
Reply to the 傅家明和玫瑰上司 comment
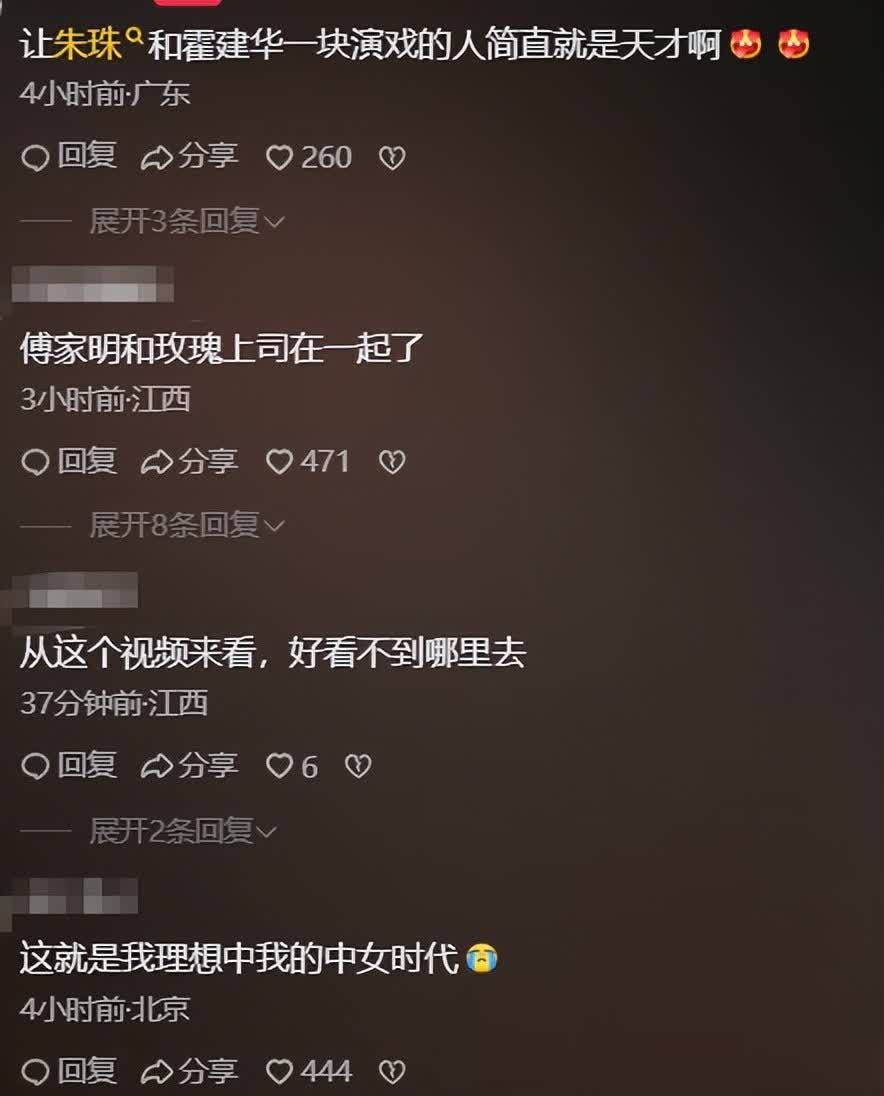pos(69,461)
